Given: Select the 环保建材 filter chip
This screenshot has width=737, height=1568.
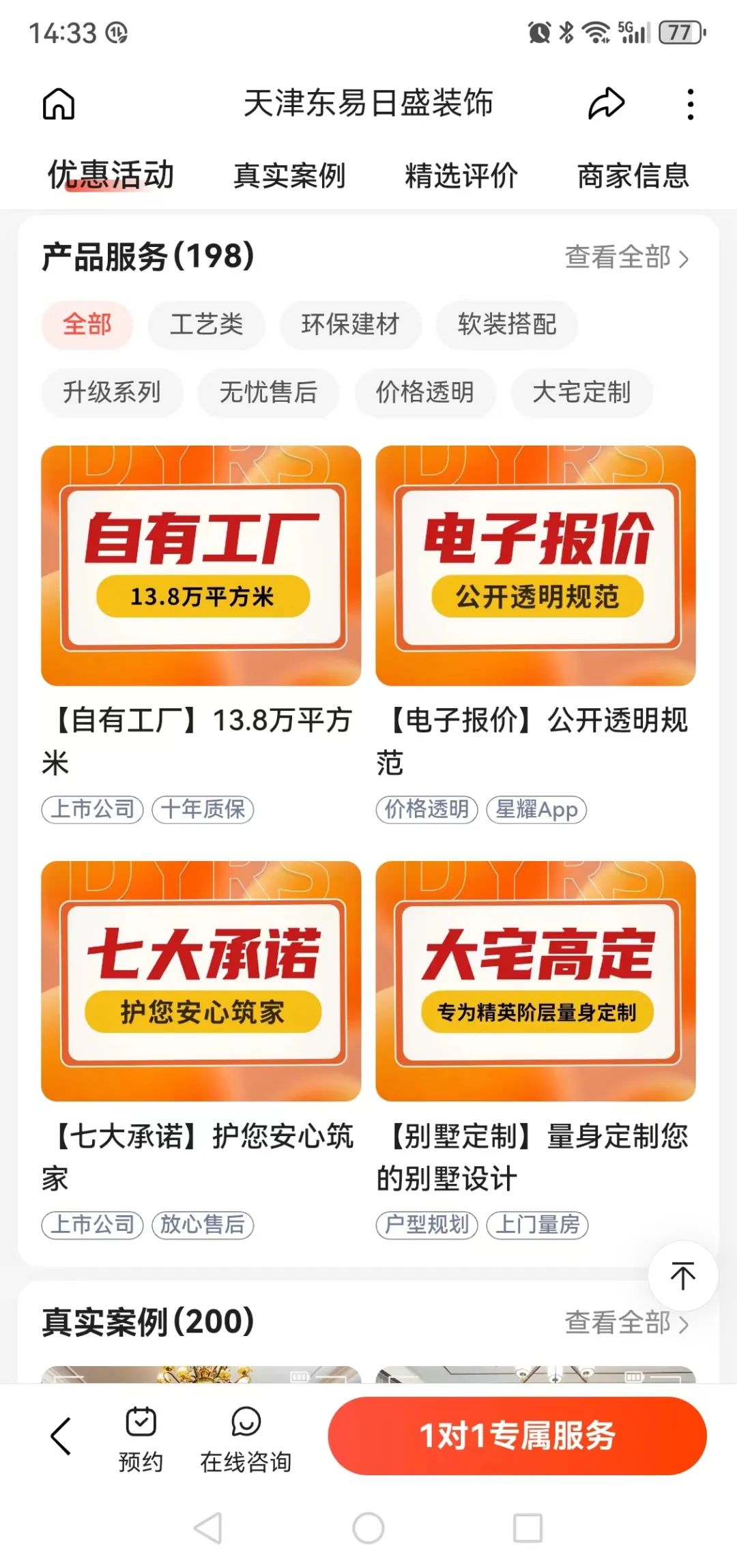Looking at the screenshot, I should (x=350, y=324).
